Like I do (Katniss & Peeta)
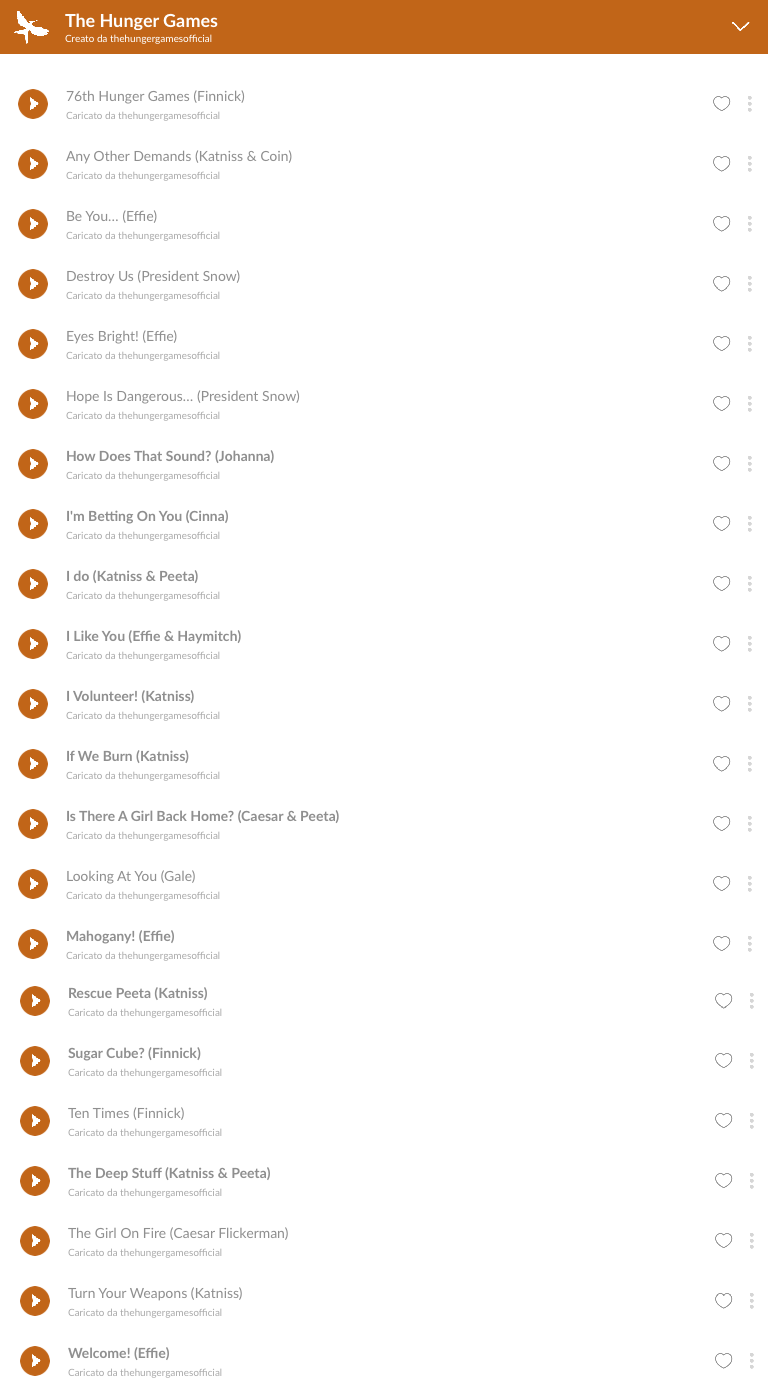The height and width of the screenshot is (1392, 768). point(721,584)
